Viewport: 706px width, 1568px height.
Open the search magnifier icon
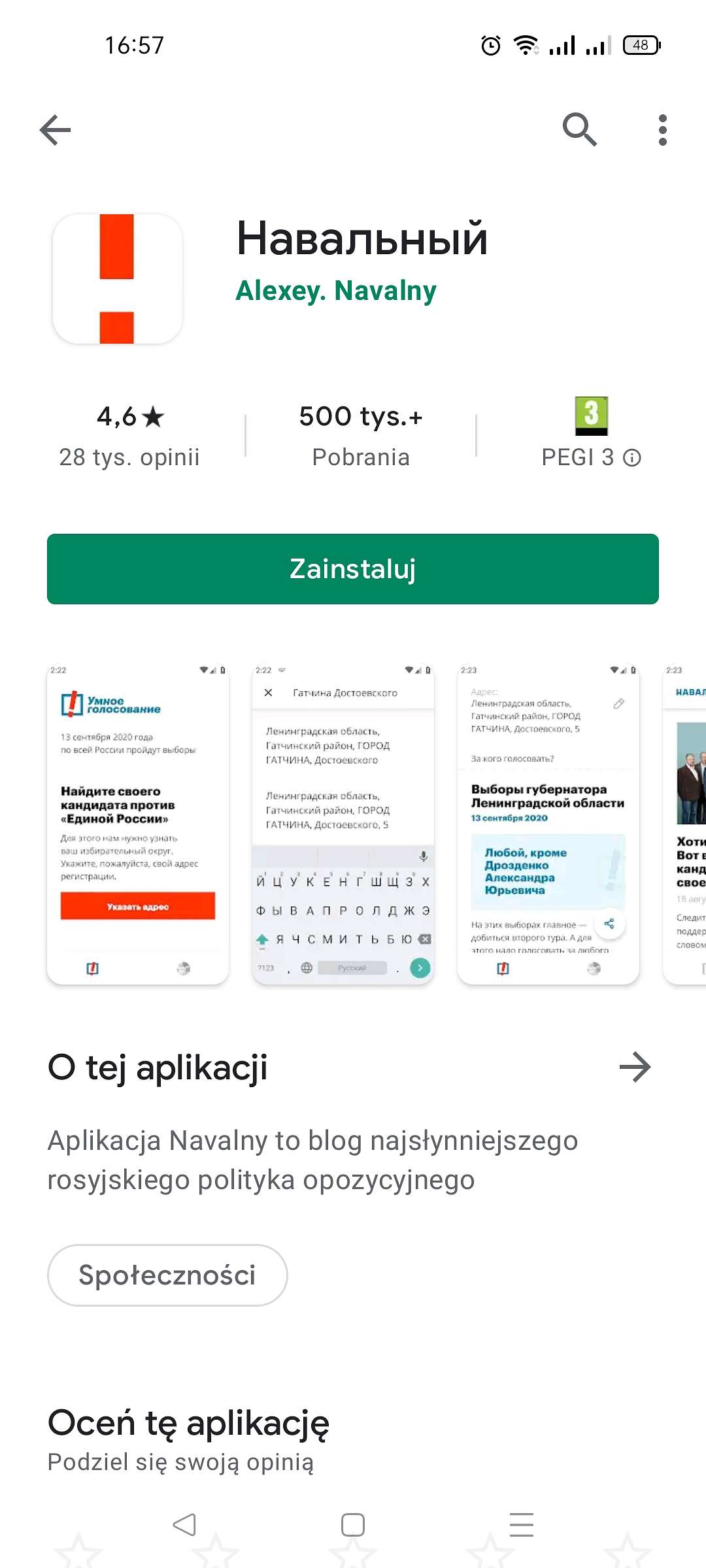click(580, 129)
